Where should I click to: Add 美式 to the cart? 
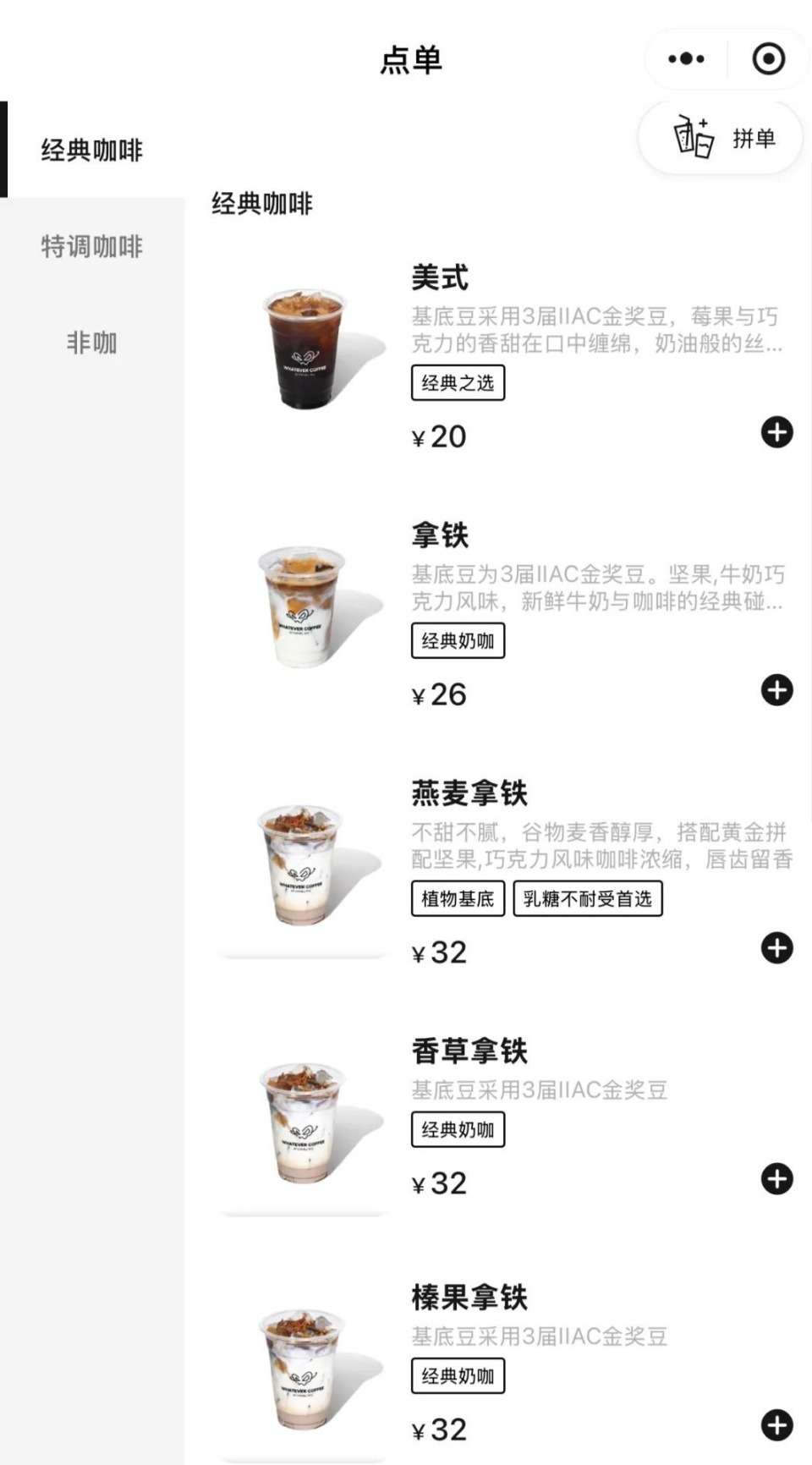776,432
